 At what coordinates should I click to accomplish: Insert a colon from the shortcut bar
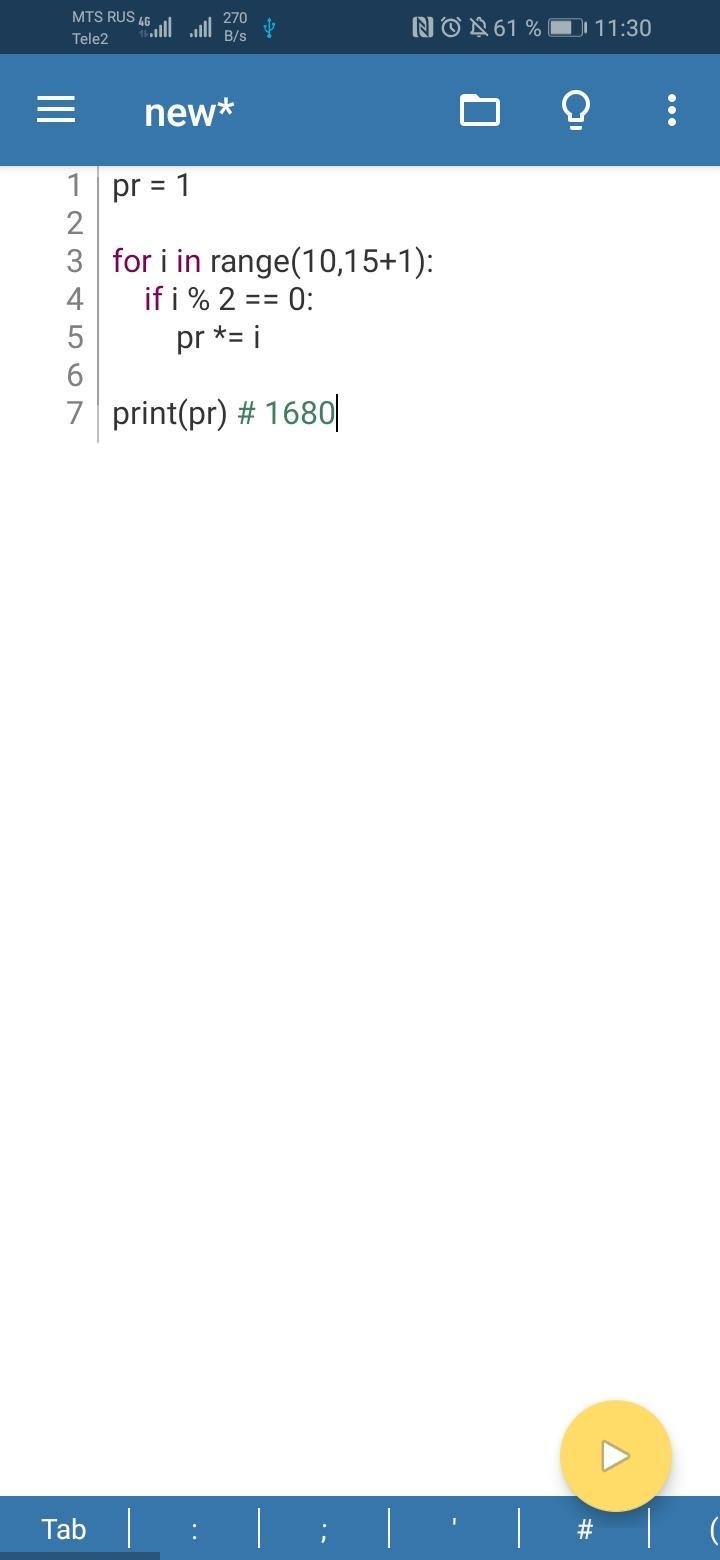(194, 1529)
